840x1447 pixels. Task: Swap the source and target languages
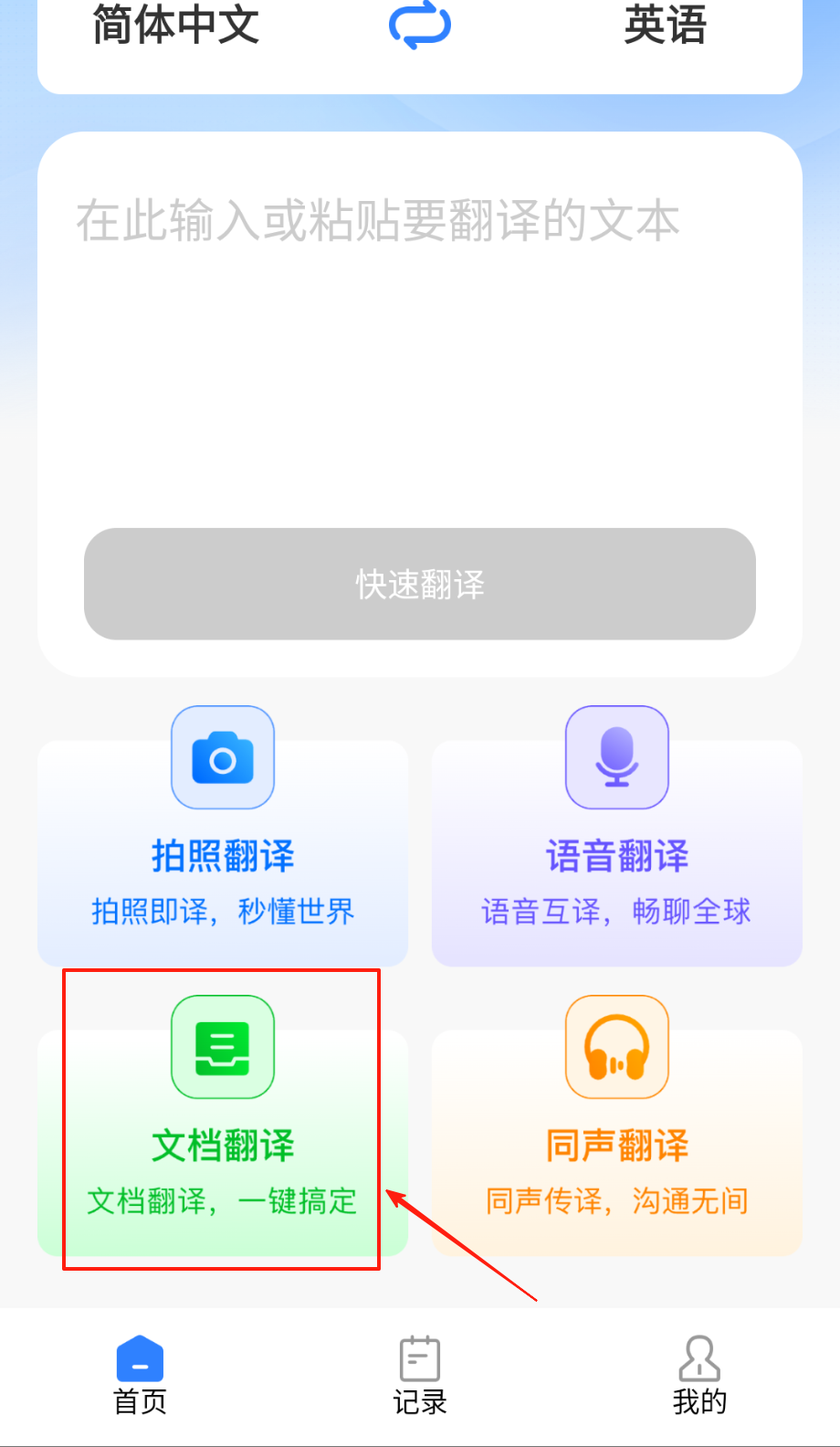pos(420,26)
